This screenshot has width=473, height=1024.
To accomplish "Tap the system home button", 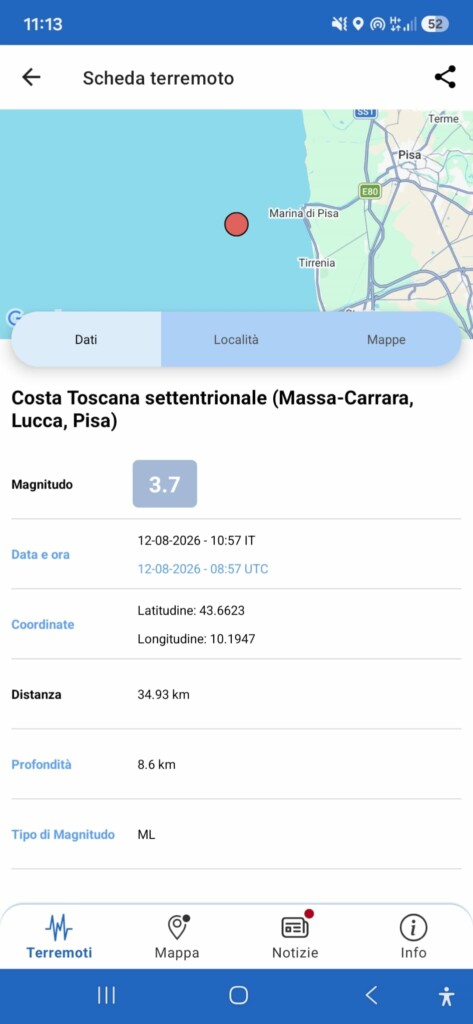I will click(238, 995).
